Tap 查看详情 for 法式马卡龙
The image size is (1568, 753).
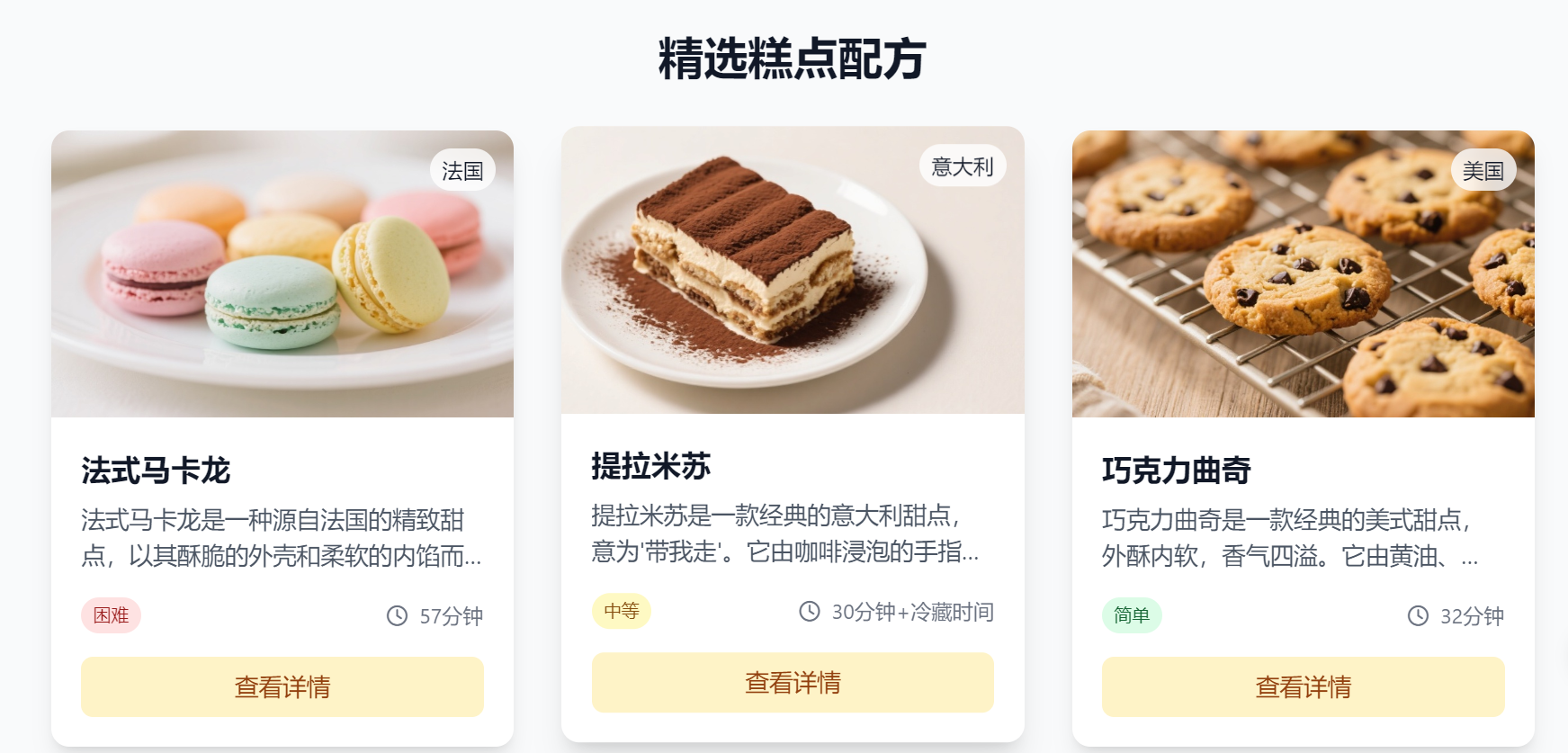pyautogui.click(x=282, y=686)
